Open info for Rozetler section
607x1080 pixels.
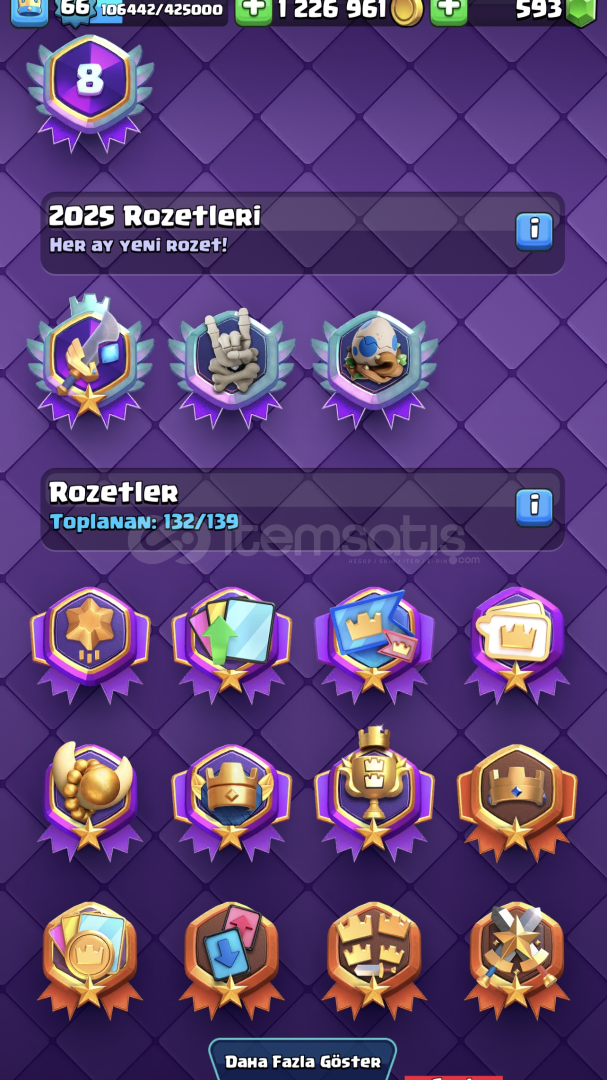(x=534, y=507)
